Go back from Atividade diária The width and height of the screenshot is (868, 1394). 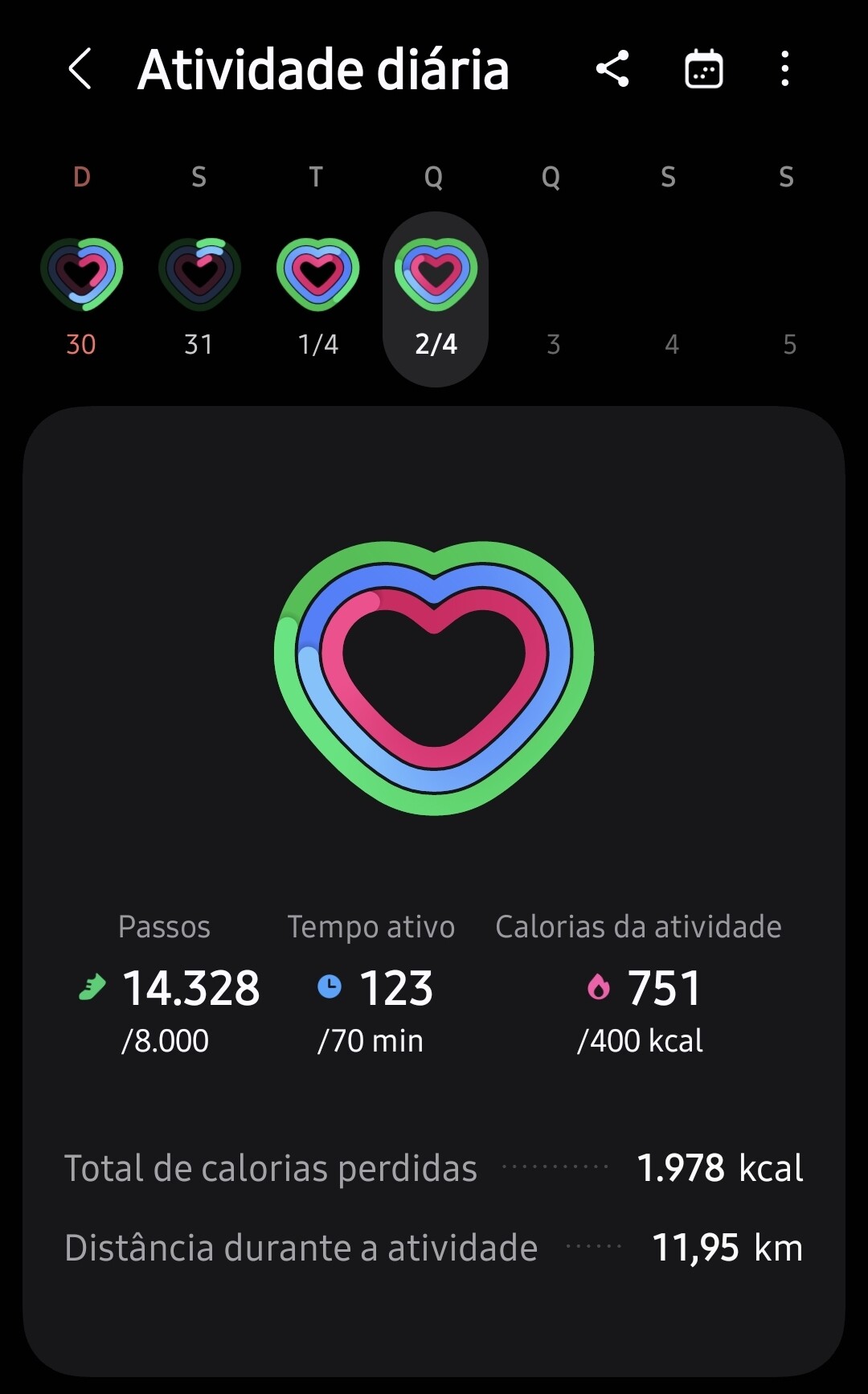click(80, 69)
